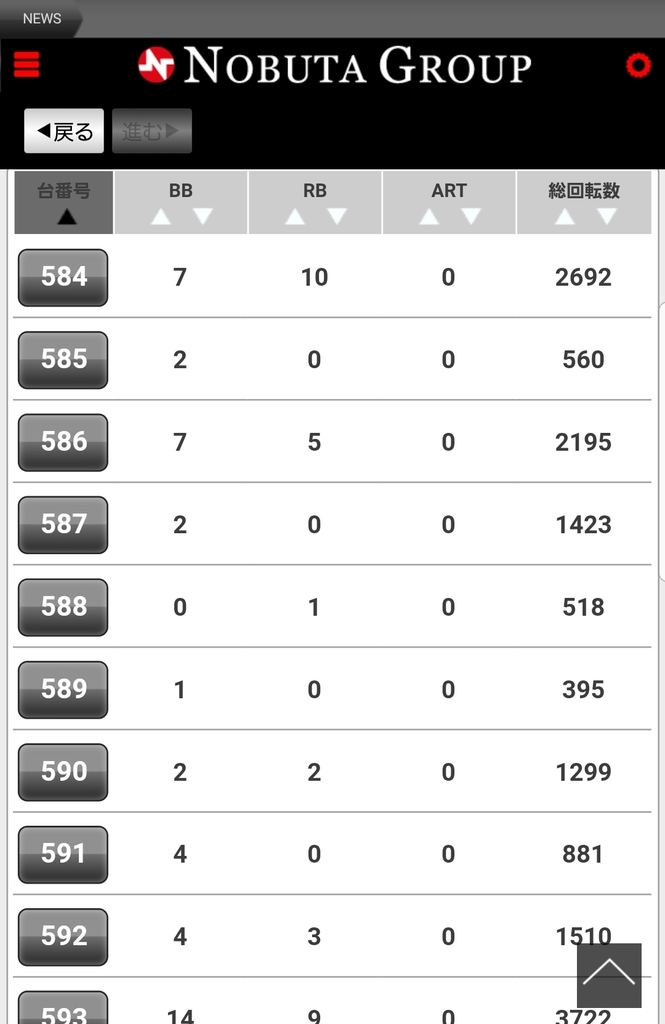Select machine 591
The height and width of the screenshot is (1024, 665).
click(x=63, y=854)
